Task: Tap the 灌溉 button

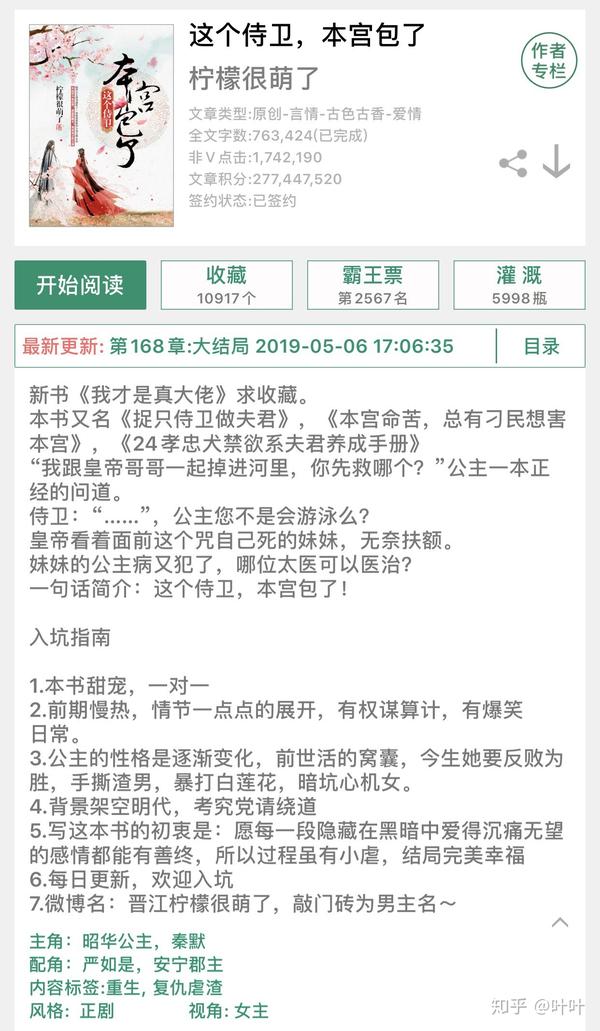Action: point(519,285)
